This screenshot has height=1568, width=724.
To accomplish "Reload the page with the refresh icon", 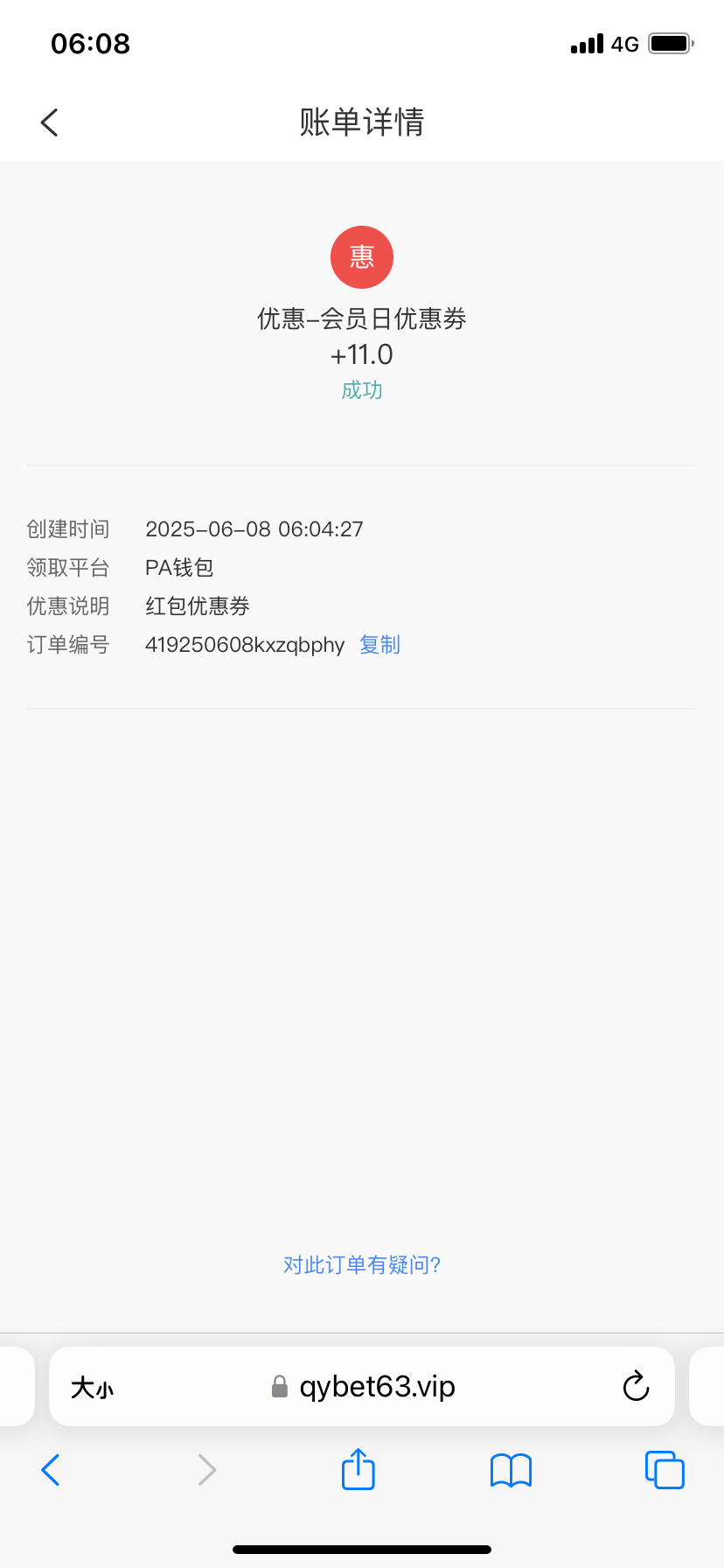I will click(636, 1387).
